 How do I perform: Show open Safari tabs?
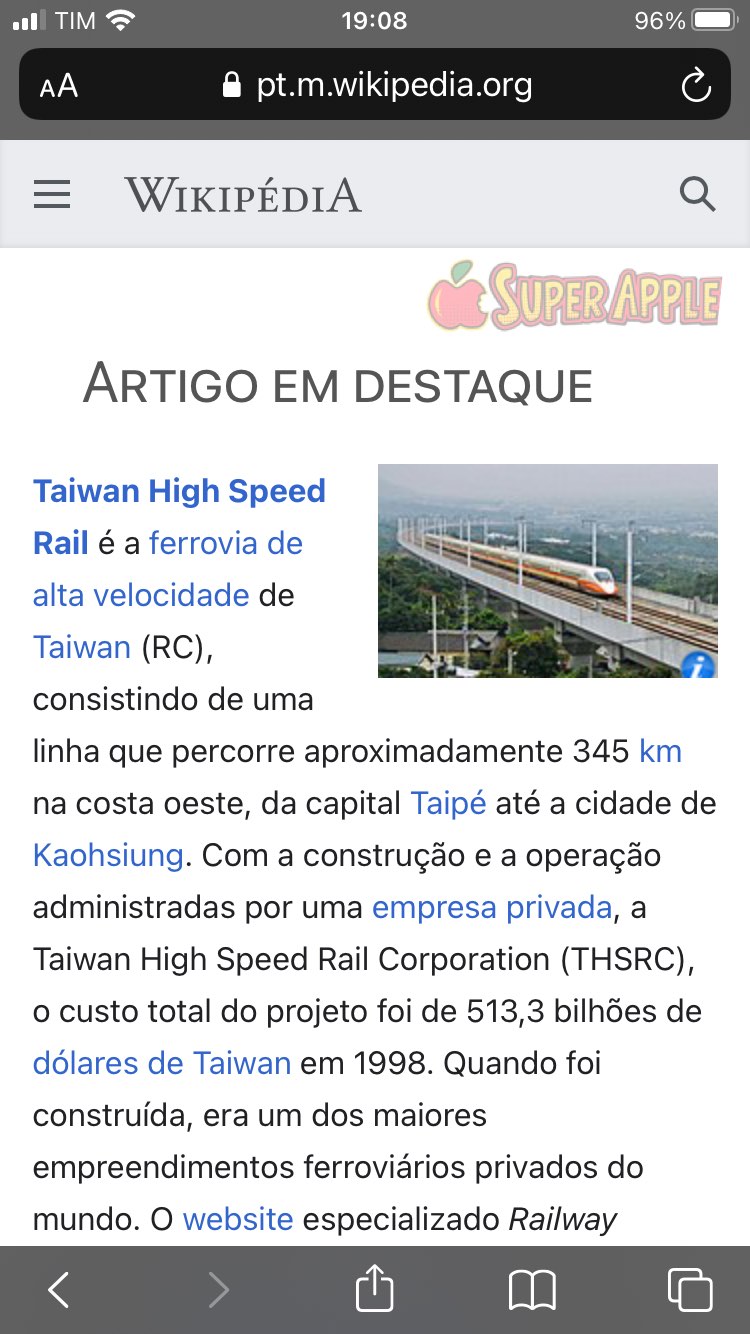(690, 1289)
